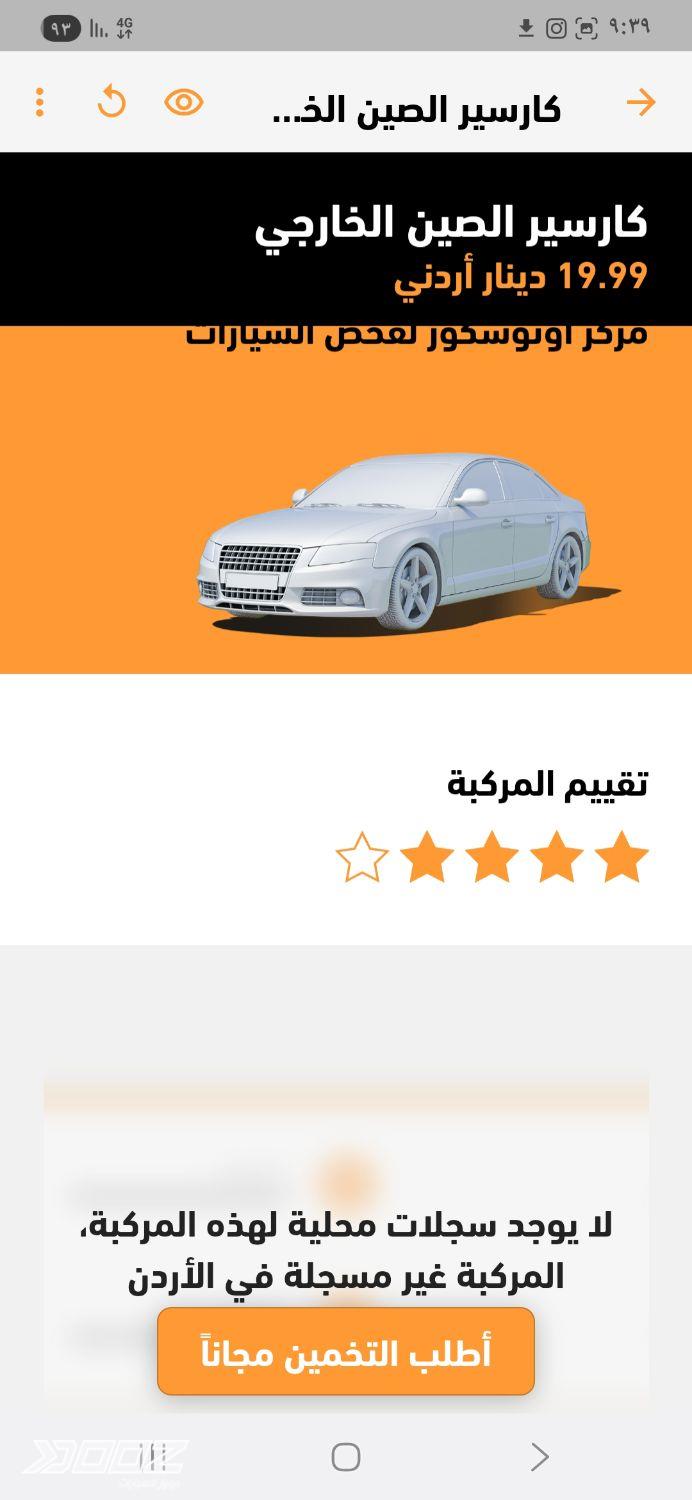The image size is (692, 1500).
Task: Go back using the orange arrow
Action: coord(640,102)
